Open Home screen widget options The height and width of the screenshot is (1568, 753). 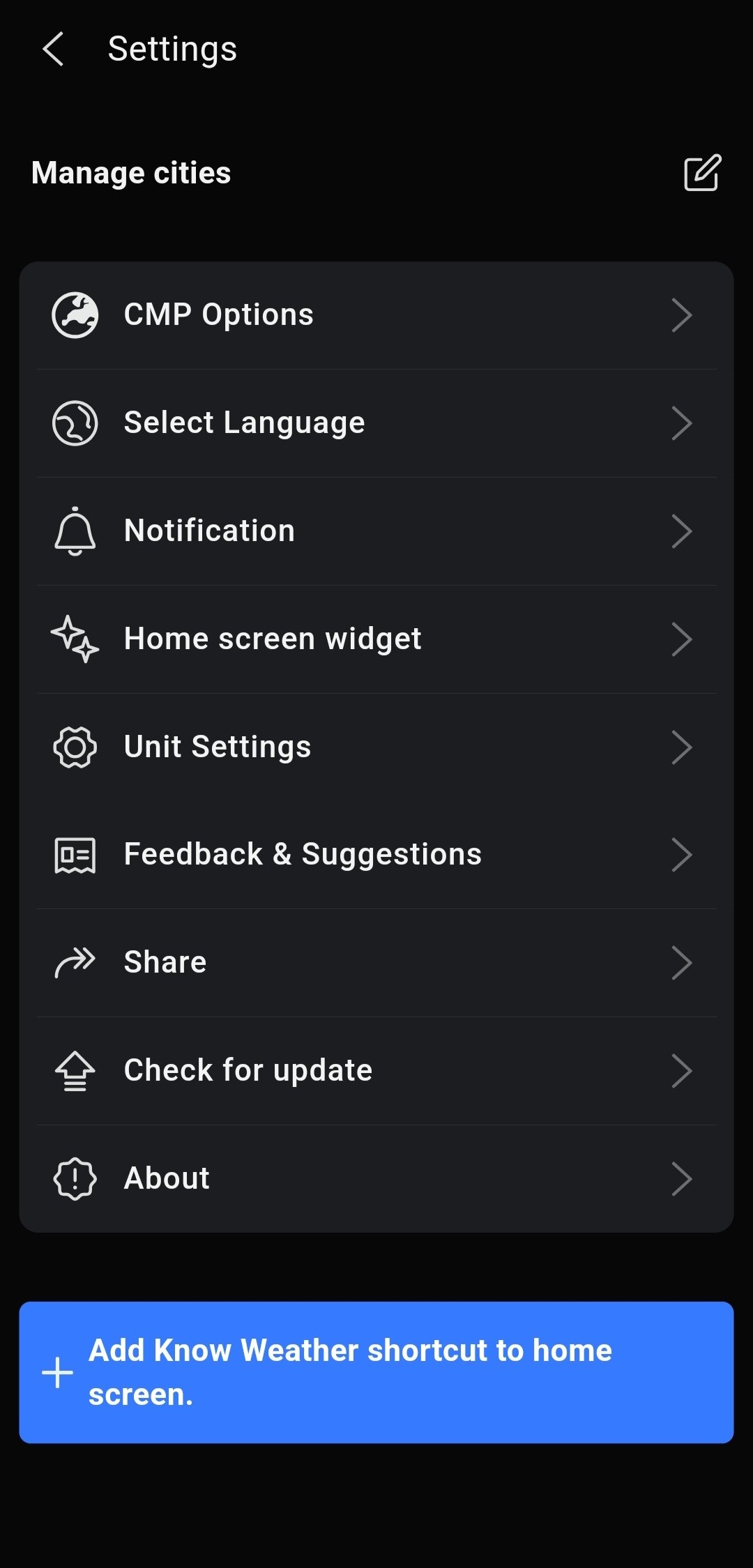[x=376, y=639]
